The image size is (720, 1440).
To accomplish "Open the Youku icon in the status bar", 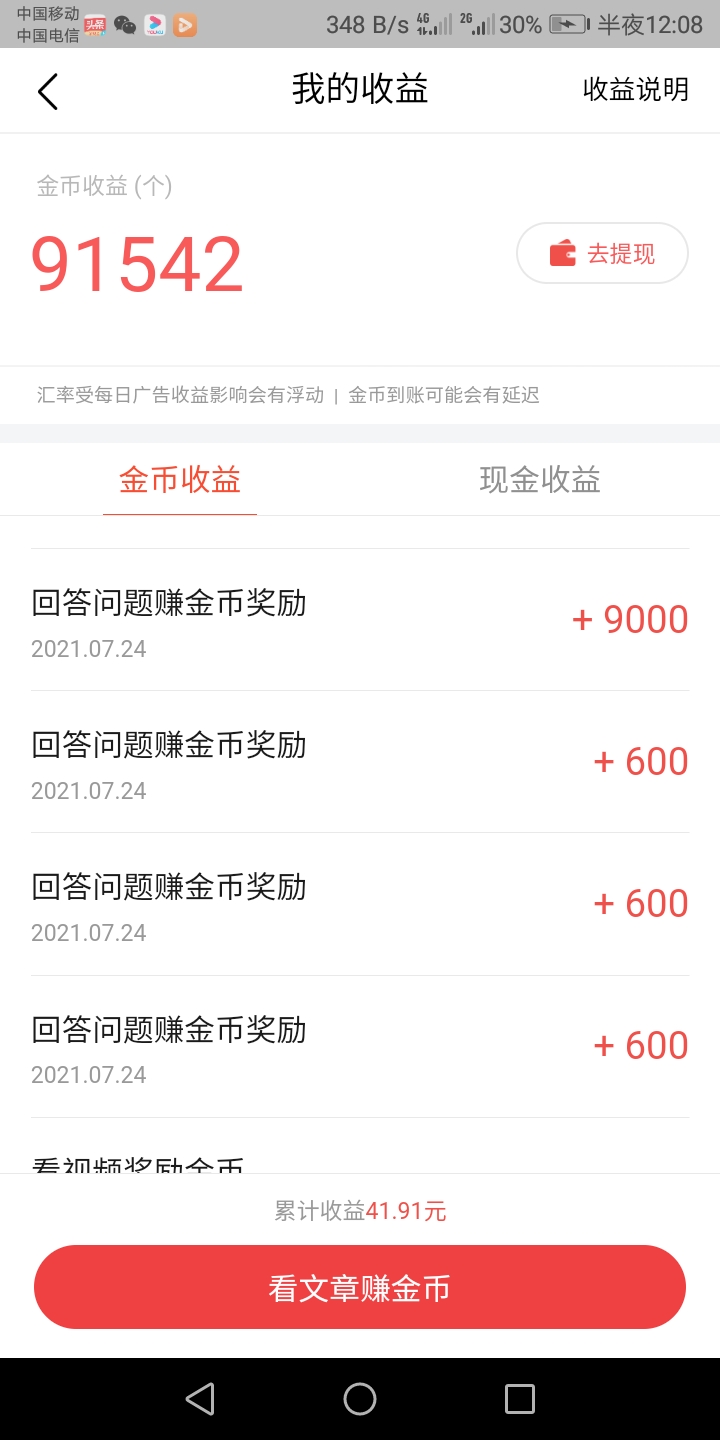I will [155, 26].
